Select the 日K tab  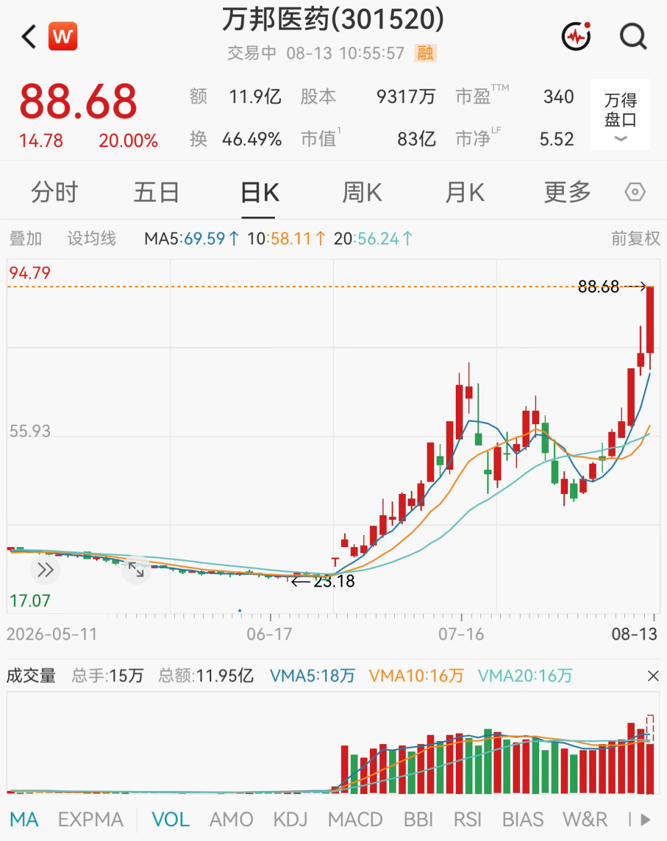pos(260,192)
